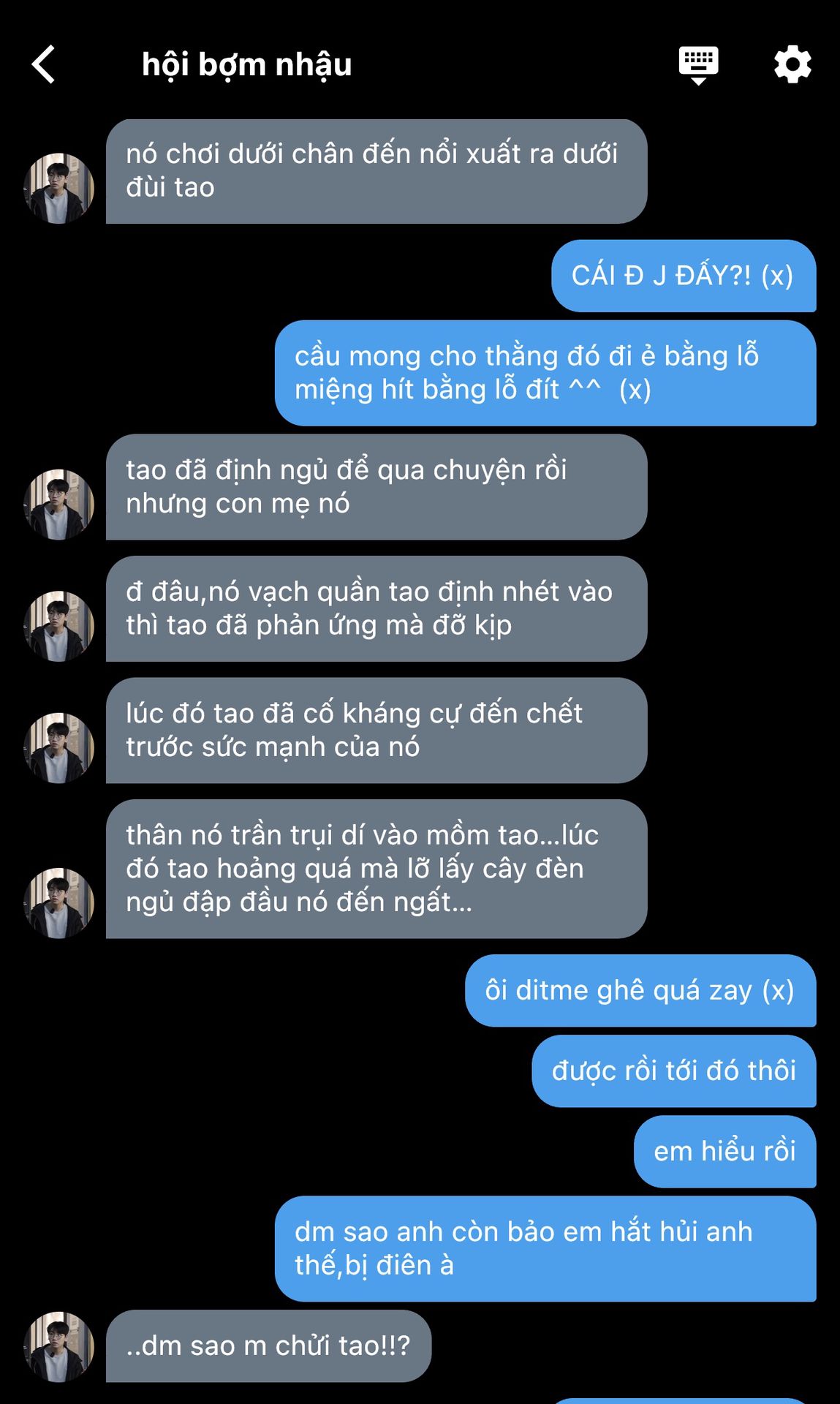Image resolution: width=840 pixels, height=1404 pixels.
Task: Open the keyboard icon in the header
Action: 698,65
